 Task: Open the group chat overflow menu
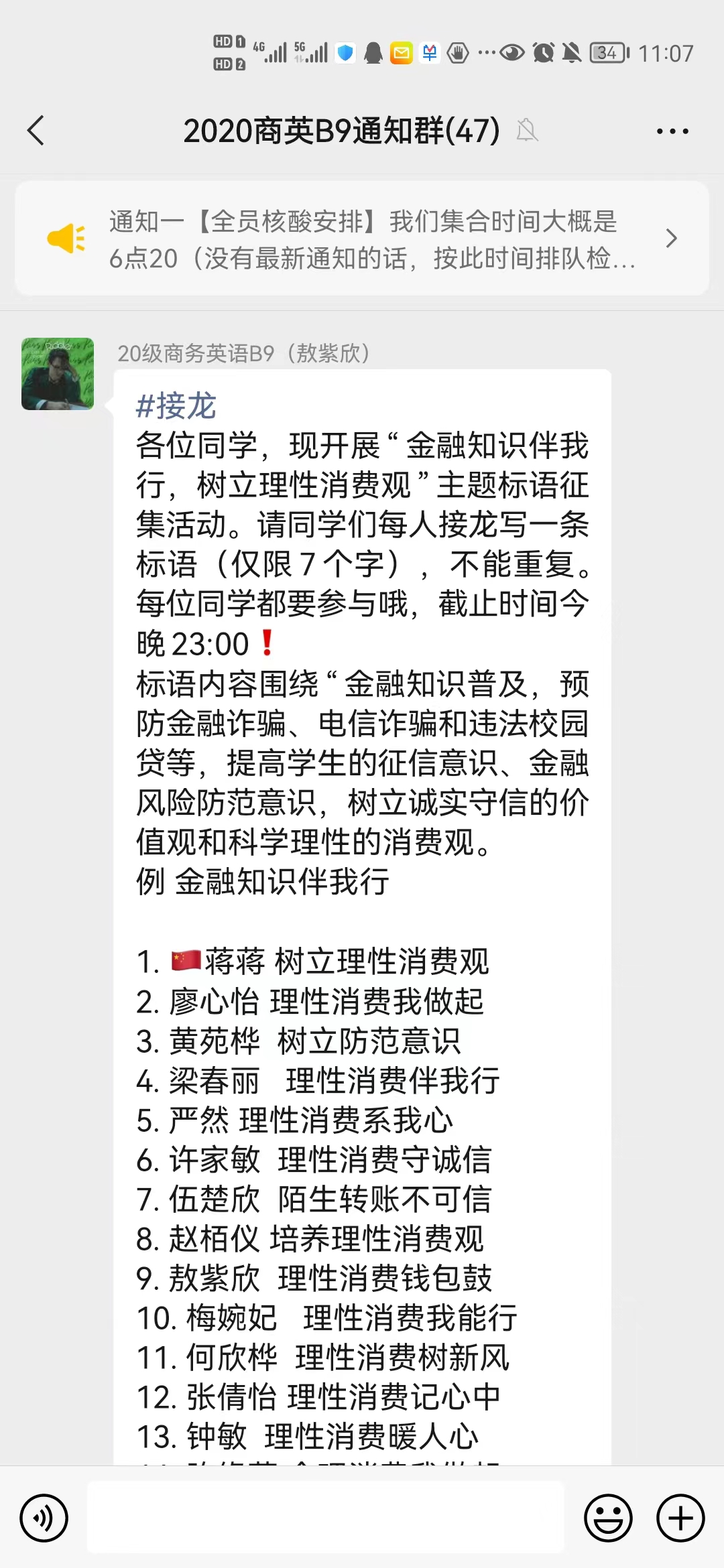coord(672,131)
